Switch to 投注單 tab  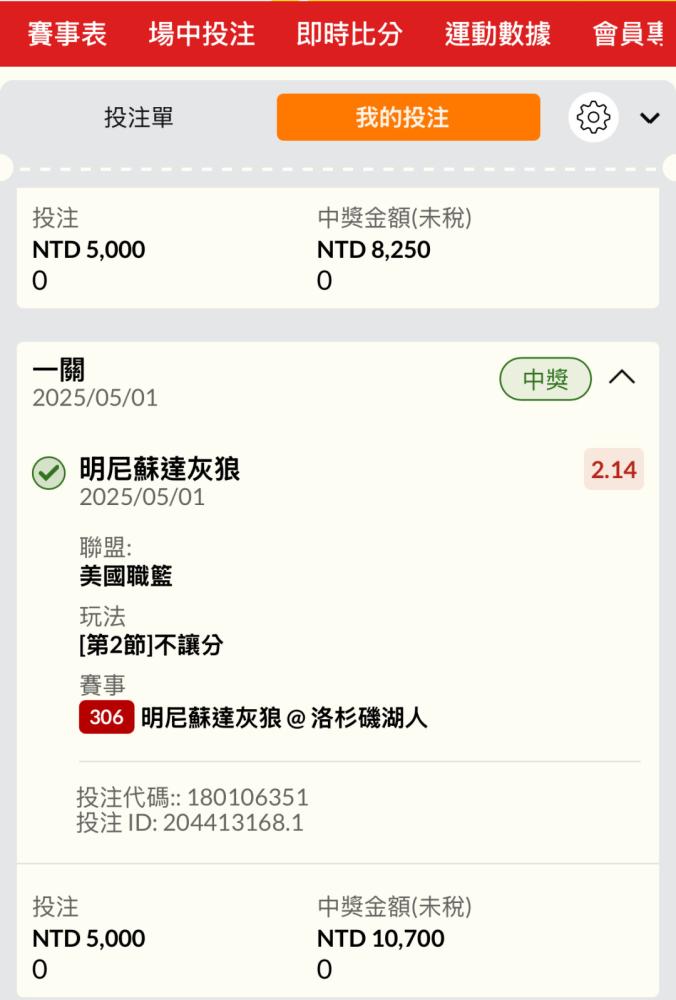click(x=139, y=117)
